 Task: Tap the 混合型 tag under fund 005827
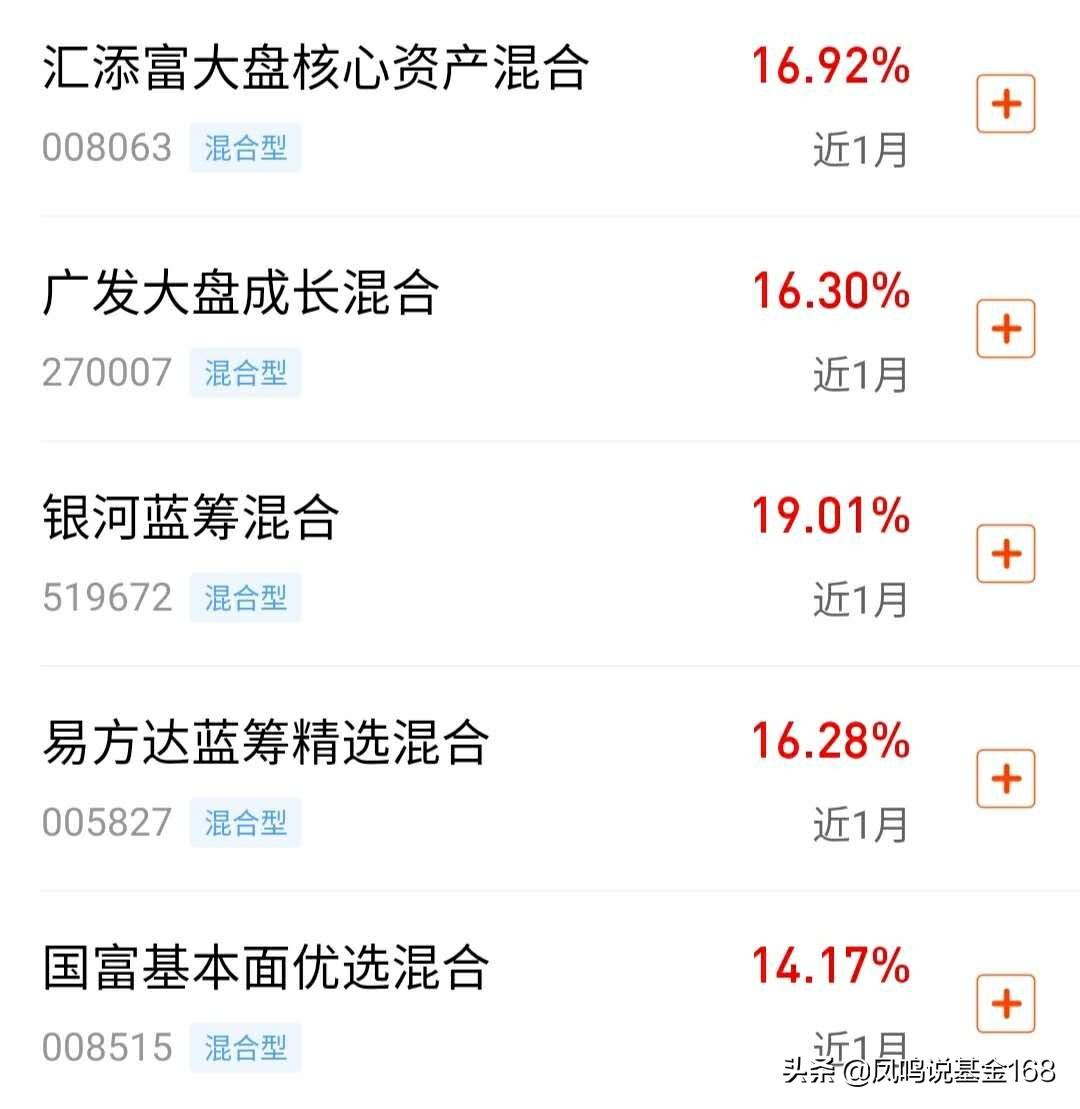point(246,823)
